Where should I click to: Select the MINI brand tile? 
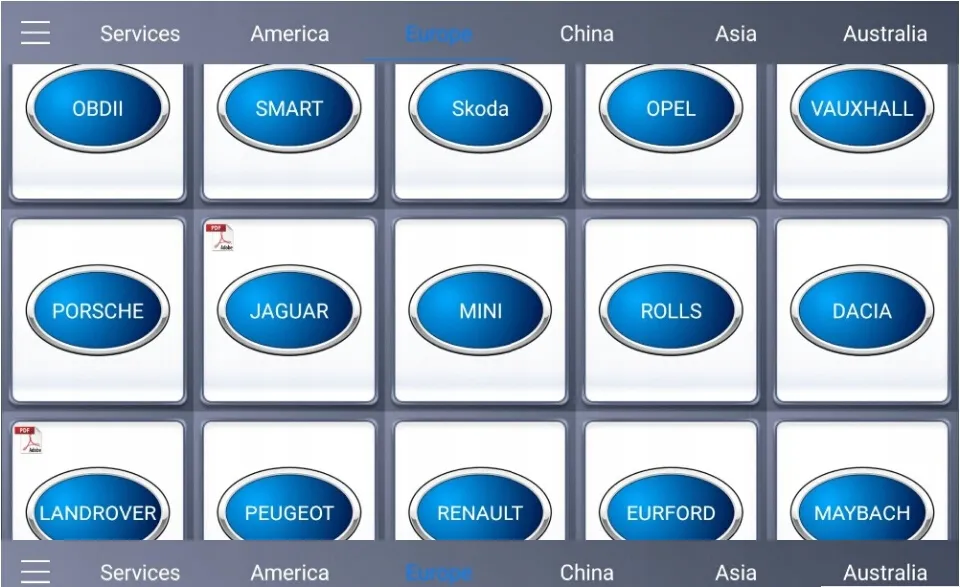480,311
